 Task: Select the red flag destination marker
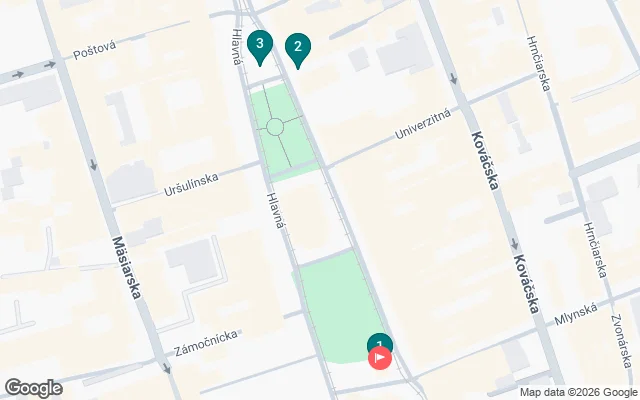pos(381,358)
